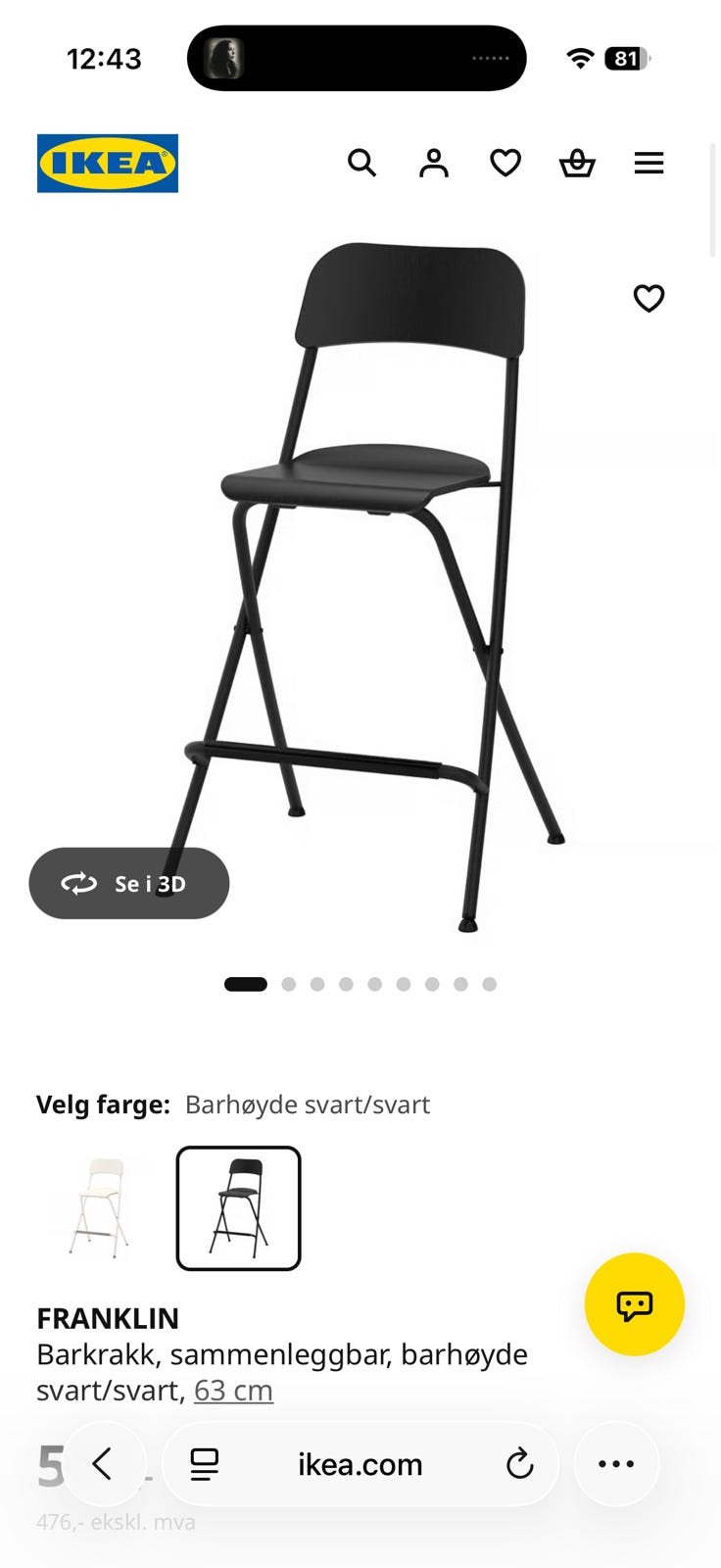Open the page options icon beside ikea.com
Image resolution: width=721 pixels, height=1568 pixels.
pyautogui.click(x=205, y=1464)
